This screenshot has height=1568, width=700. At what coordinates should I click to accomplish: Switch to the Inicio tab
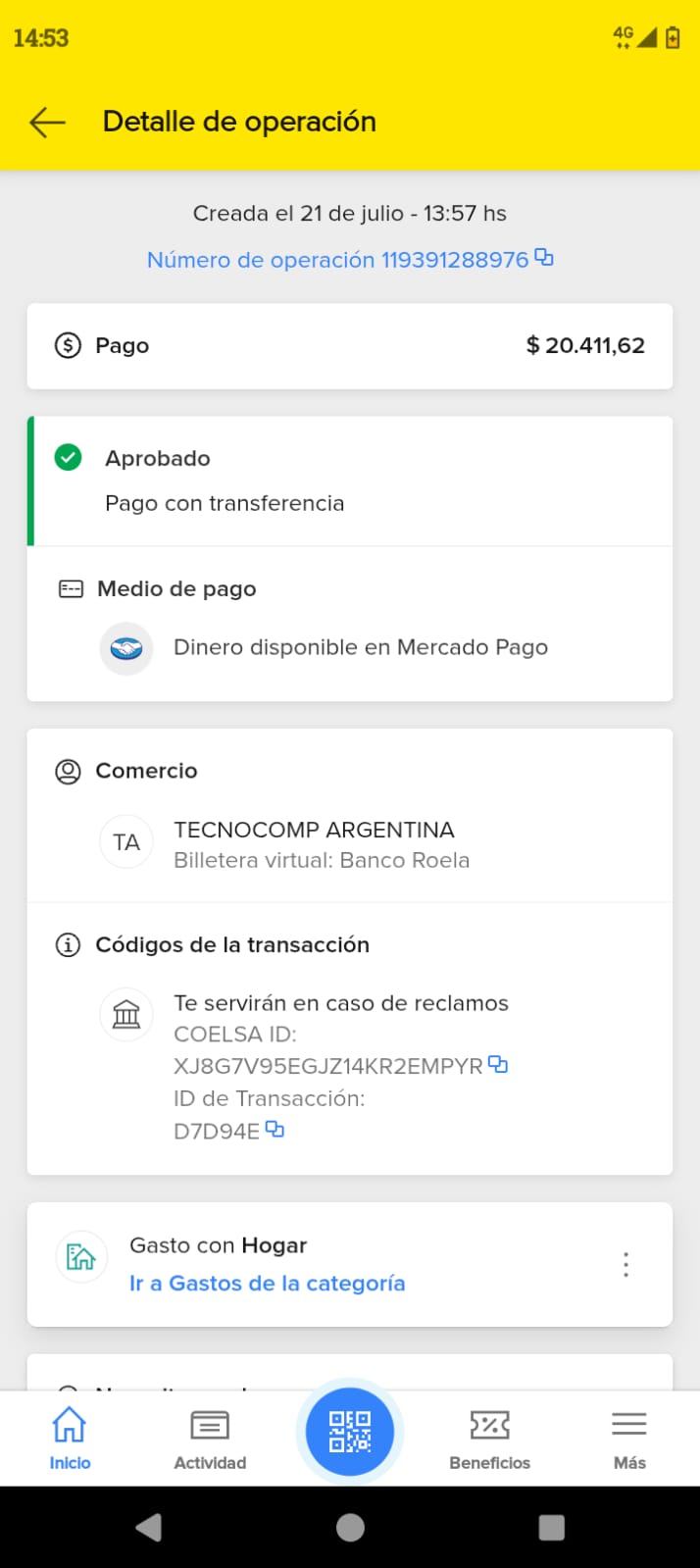70,1438
